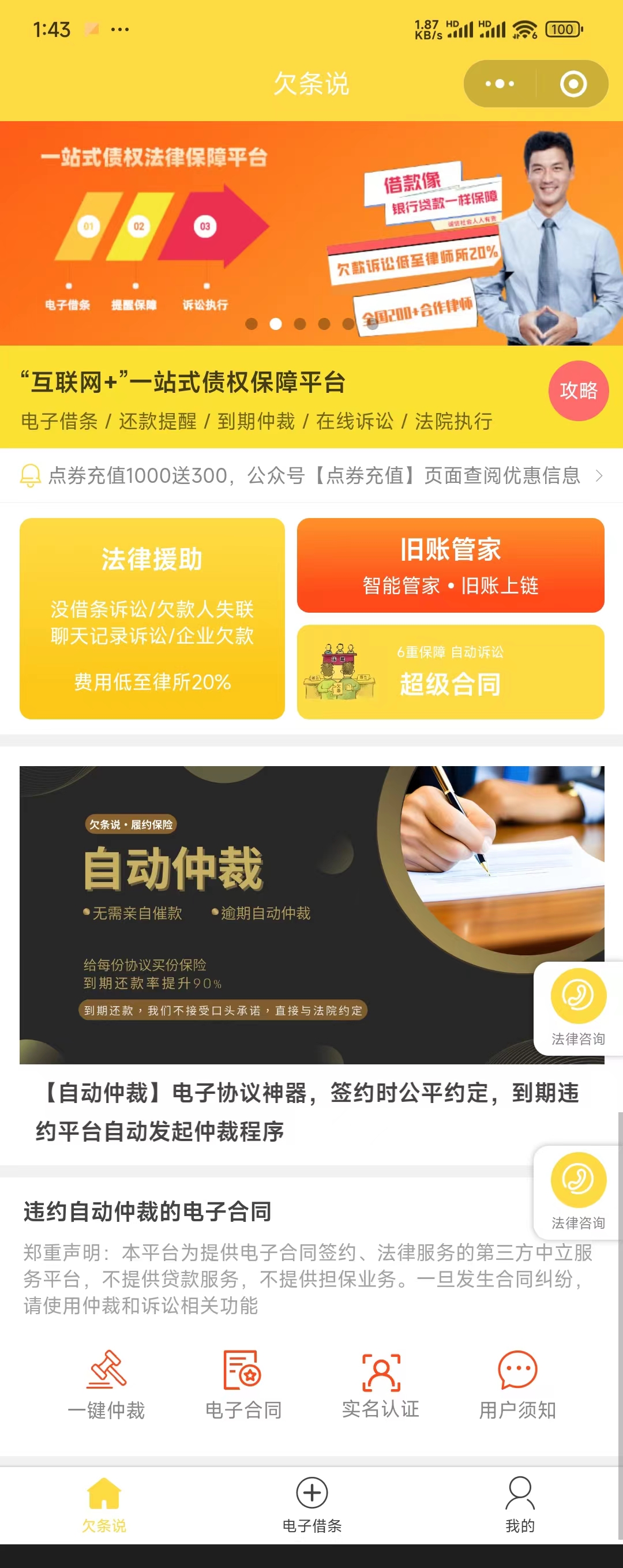Close the mini program via the circle button

572,84
